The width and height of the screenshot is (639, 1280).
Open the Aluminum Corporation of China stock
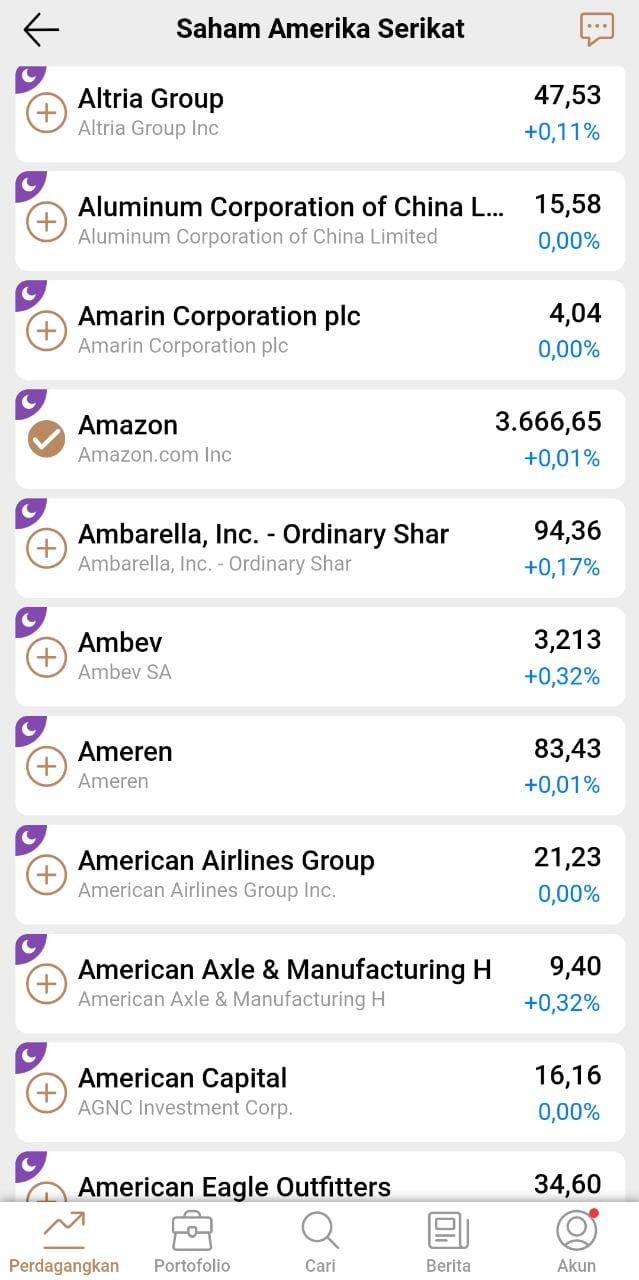[x=319, y=221]
